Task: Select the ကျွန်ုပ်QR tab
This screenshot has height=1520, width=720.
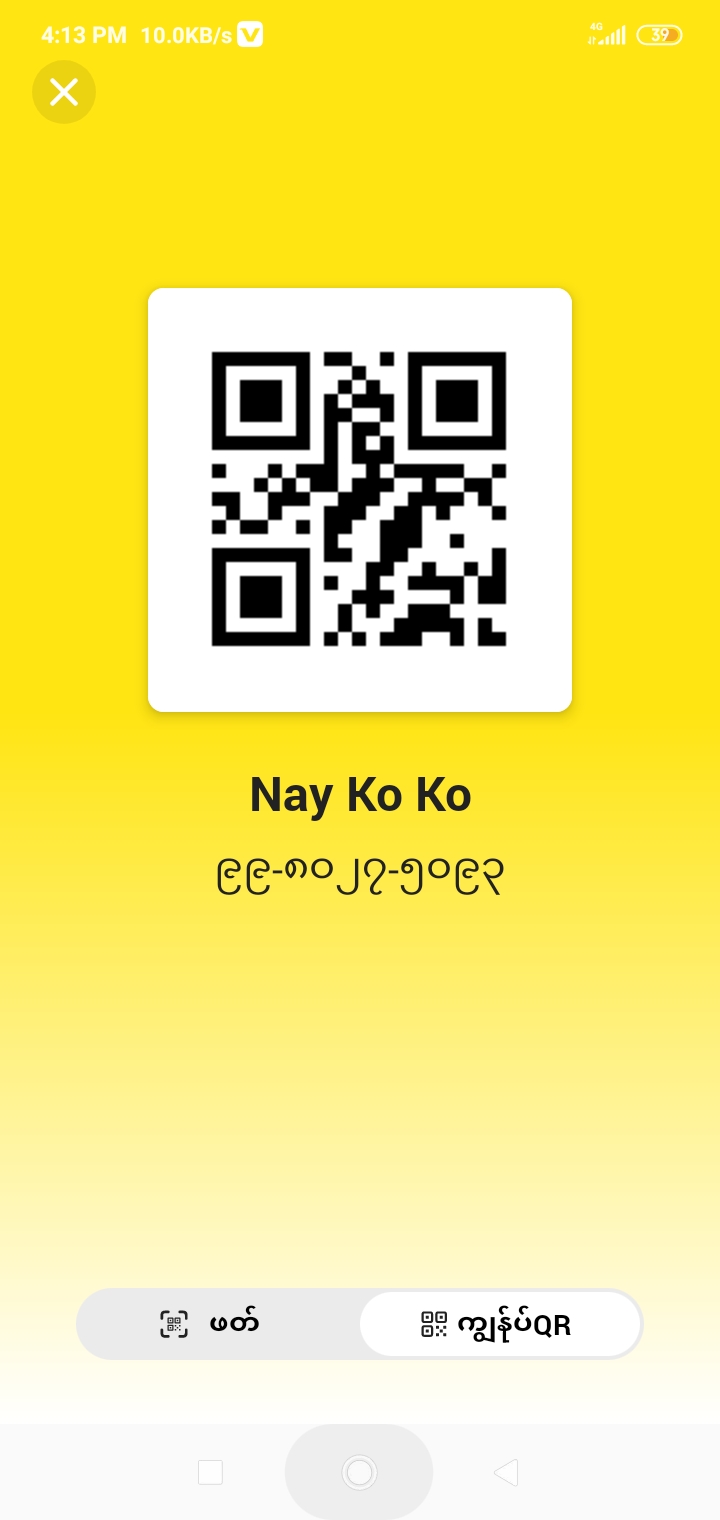Action: 499,1324
